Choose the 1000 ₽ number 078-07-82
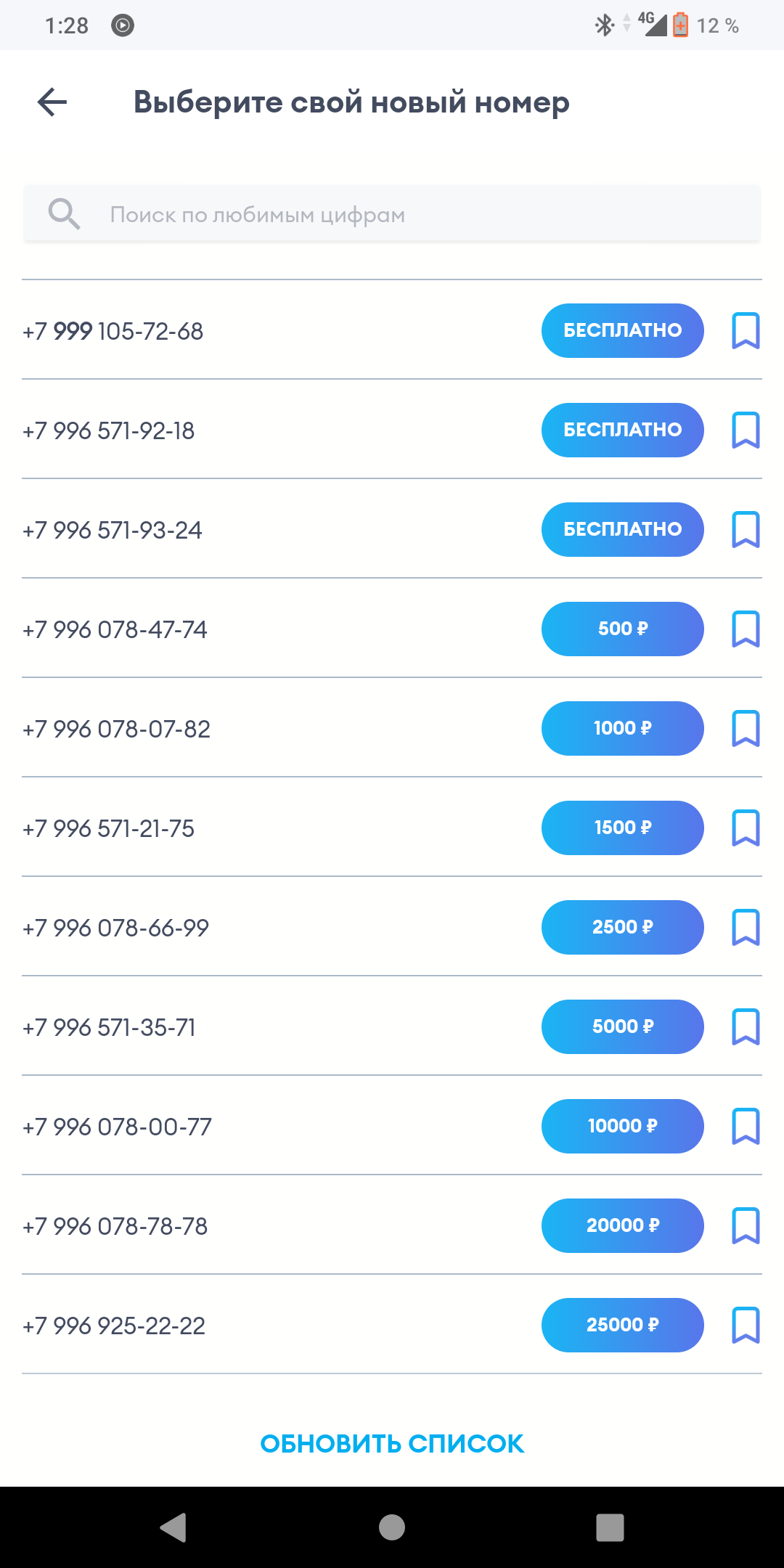 click(x=622, y=728)
